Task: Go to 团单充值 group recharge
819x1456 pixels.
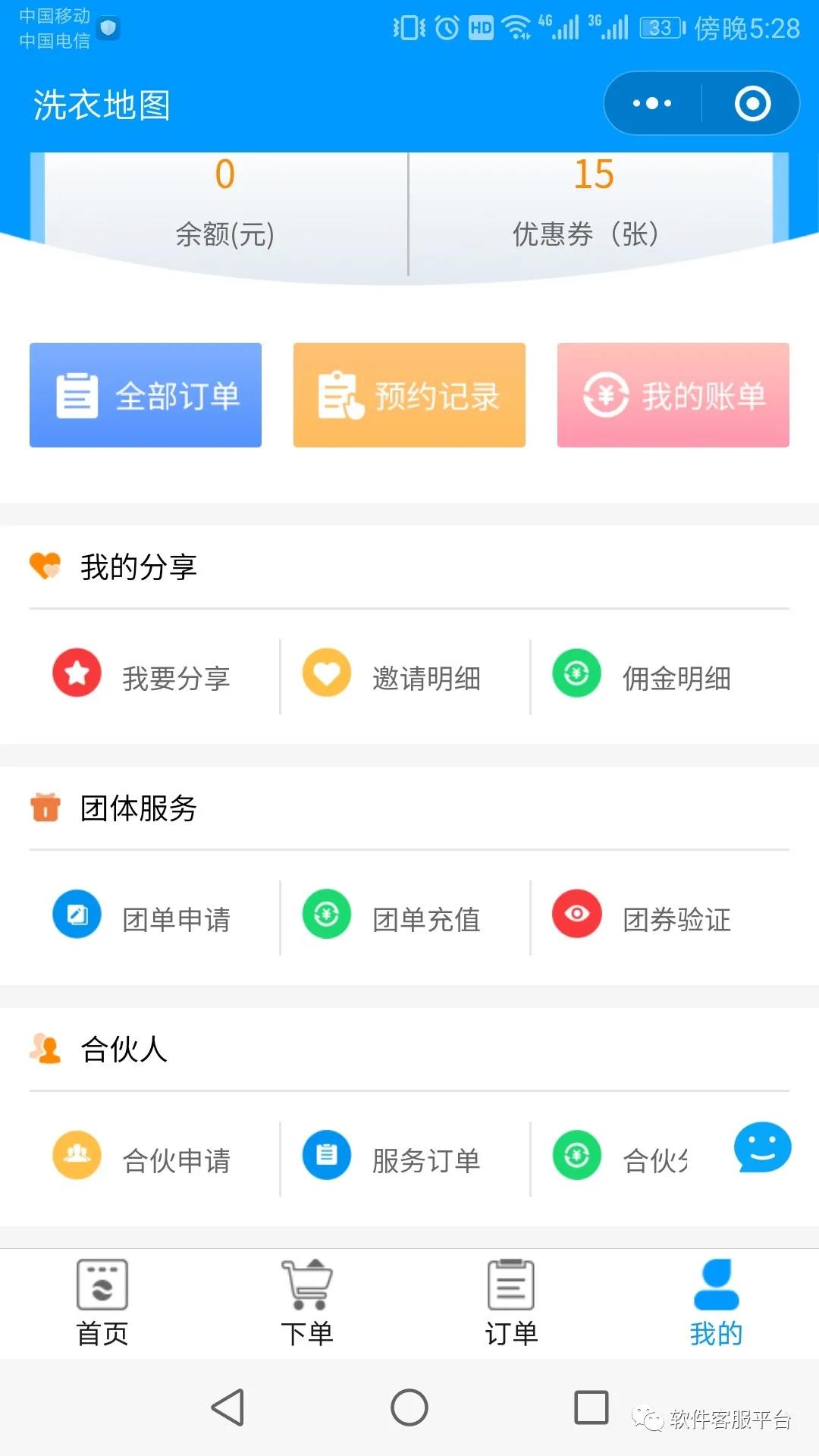Action: coord(392,918)
